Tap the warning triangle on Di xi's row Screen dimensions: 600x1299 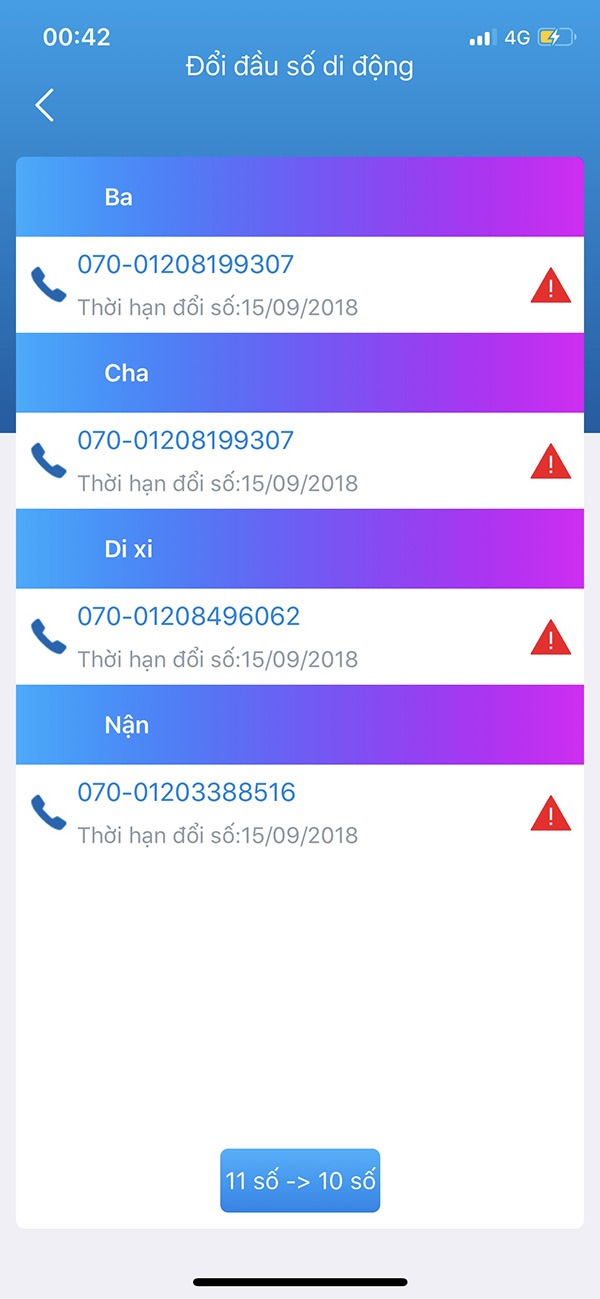(550, 637)
